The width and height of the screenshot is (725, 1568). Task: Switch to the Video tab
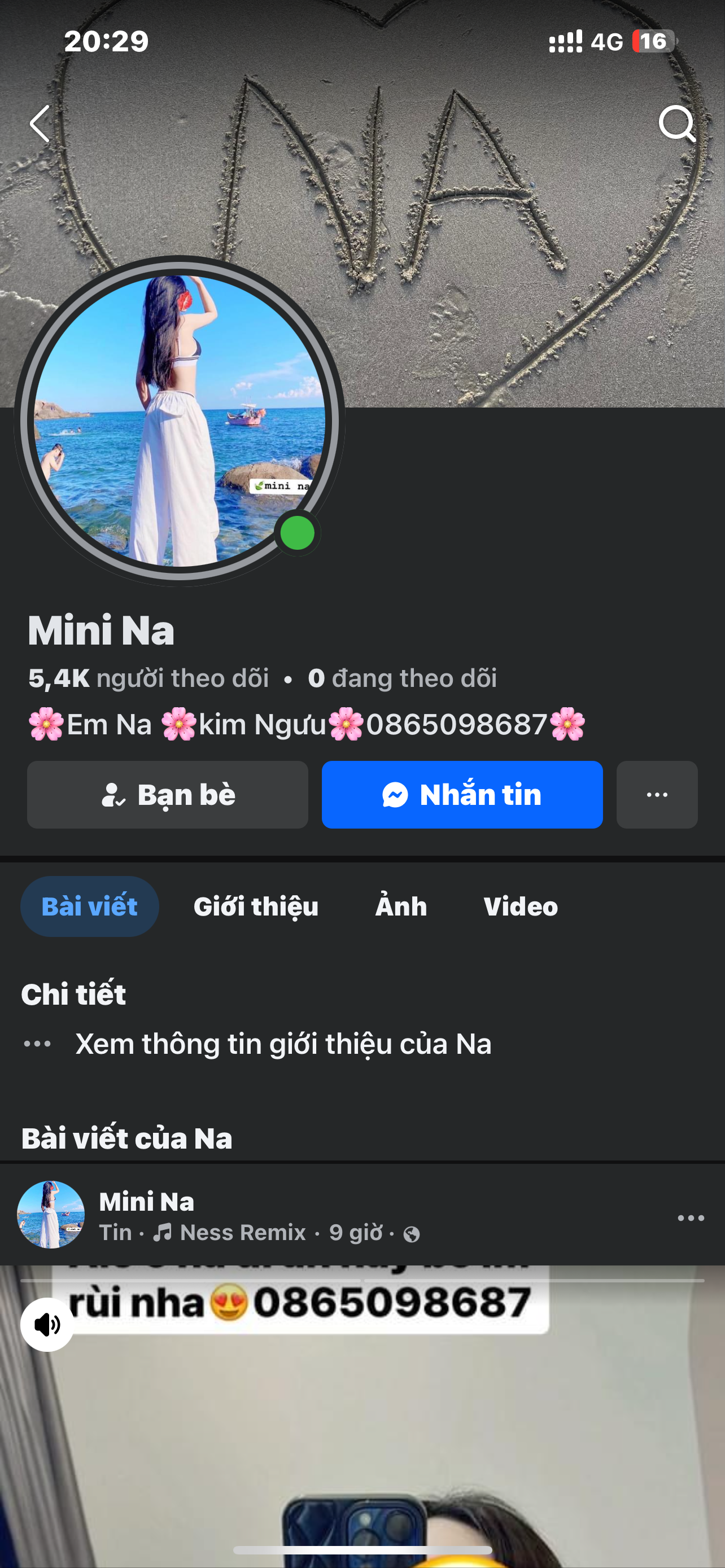click(521, 906)
